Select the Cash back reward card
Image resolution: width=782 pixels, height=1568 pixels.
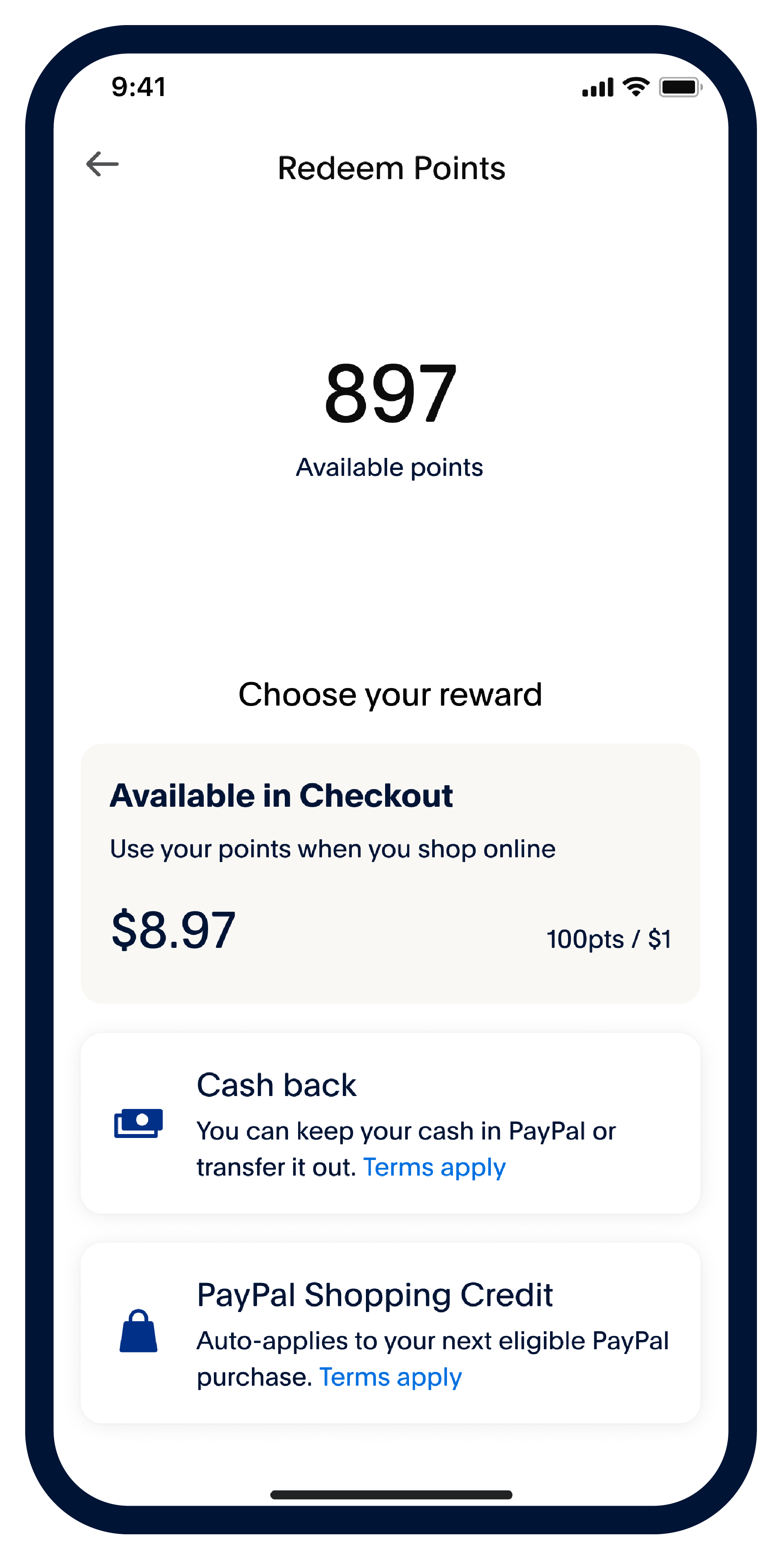click(390, 1123)
